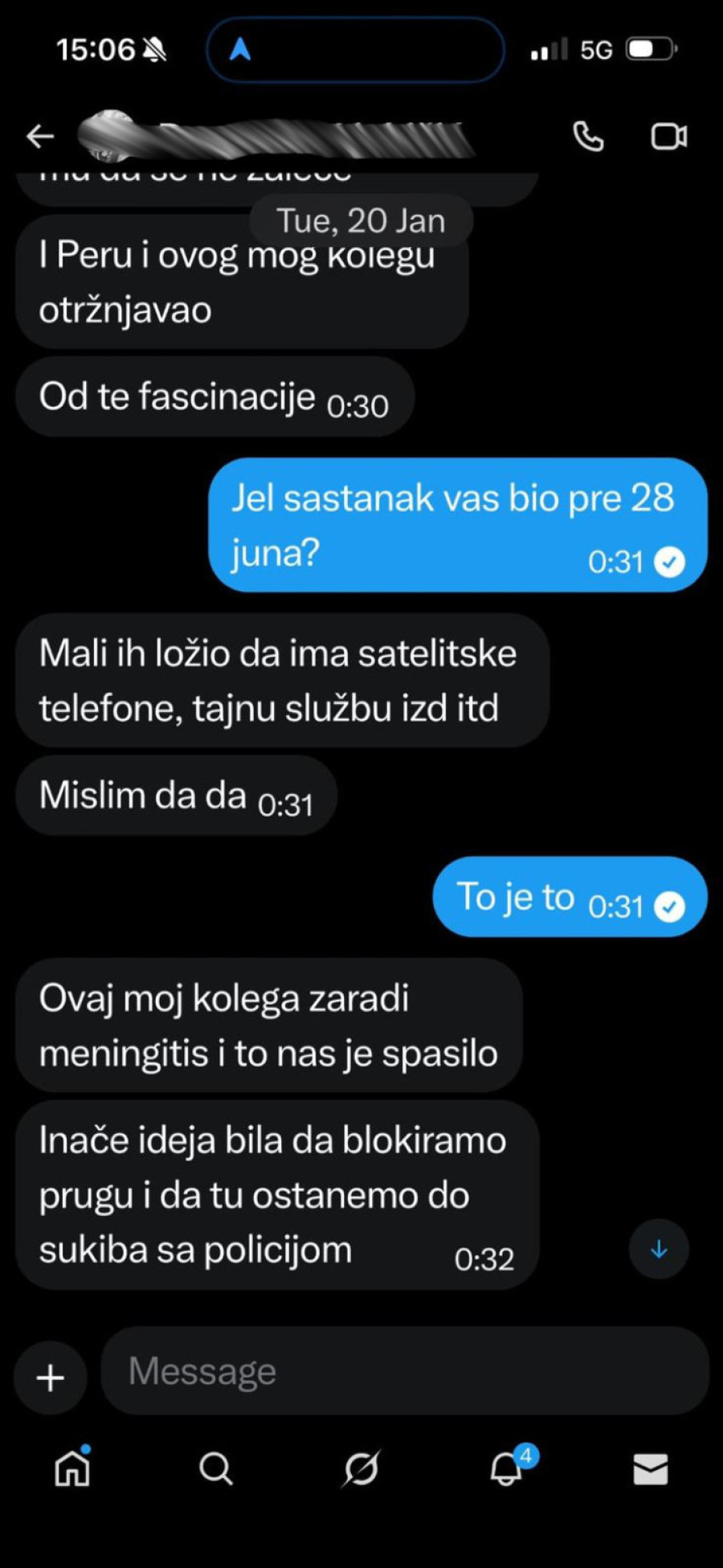
Task: Switch to the Messages envelope tab
Action: 650,1469
